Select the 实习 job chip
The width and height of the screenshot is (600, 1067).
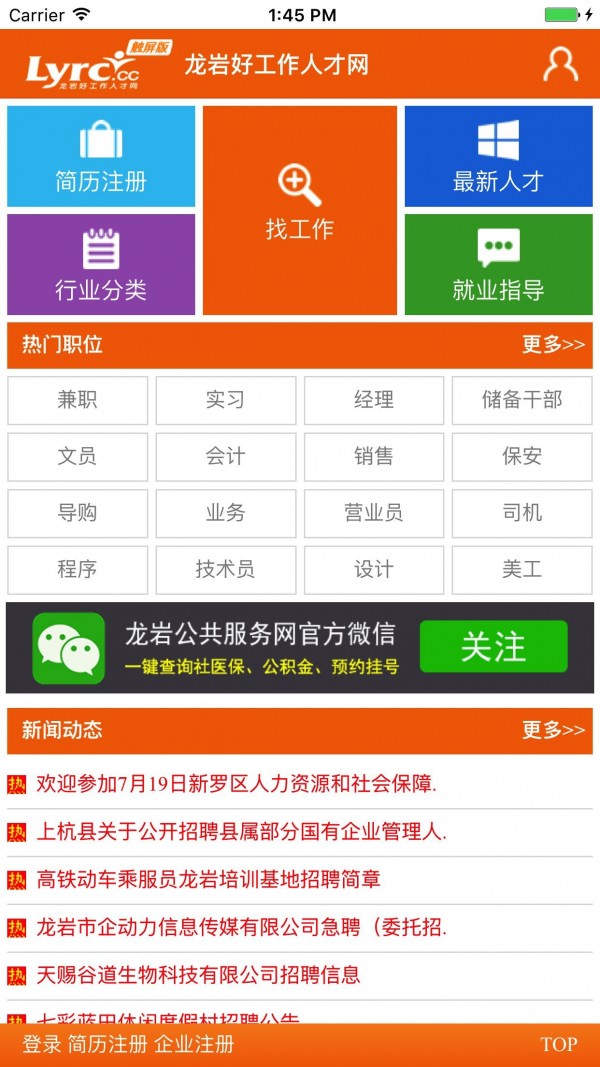click(x=226, y=400)
